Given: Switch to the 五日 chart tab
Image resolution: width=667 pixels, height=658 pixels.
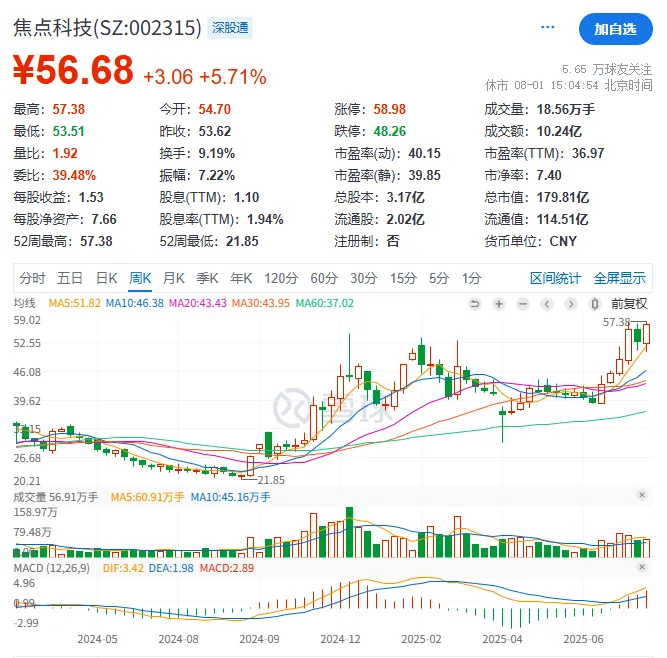Looking at the screenshot, I should [x=69, y=278].
